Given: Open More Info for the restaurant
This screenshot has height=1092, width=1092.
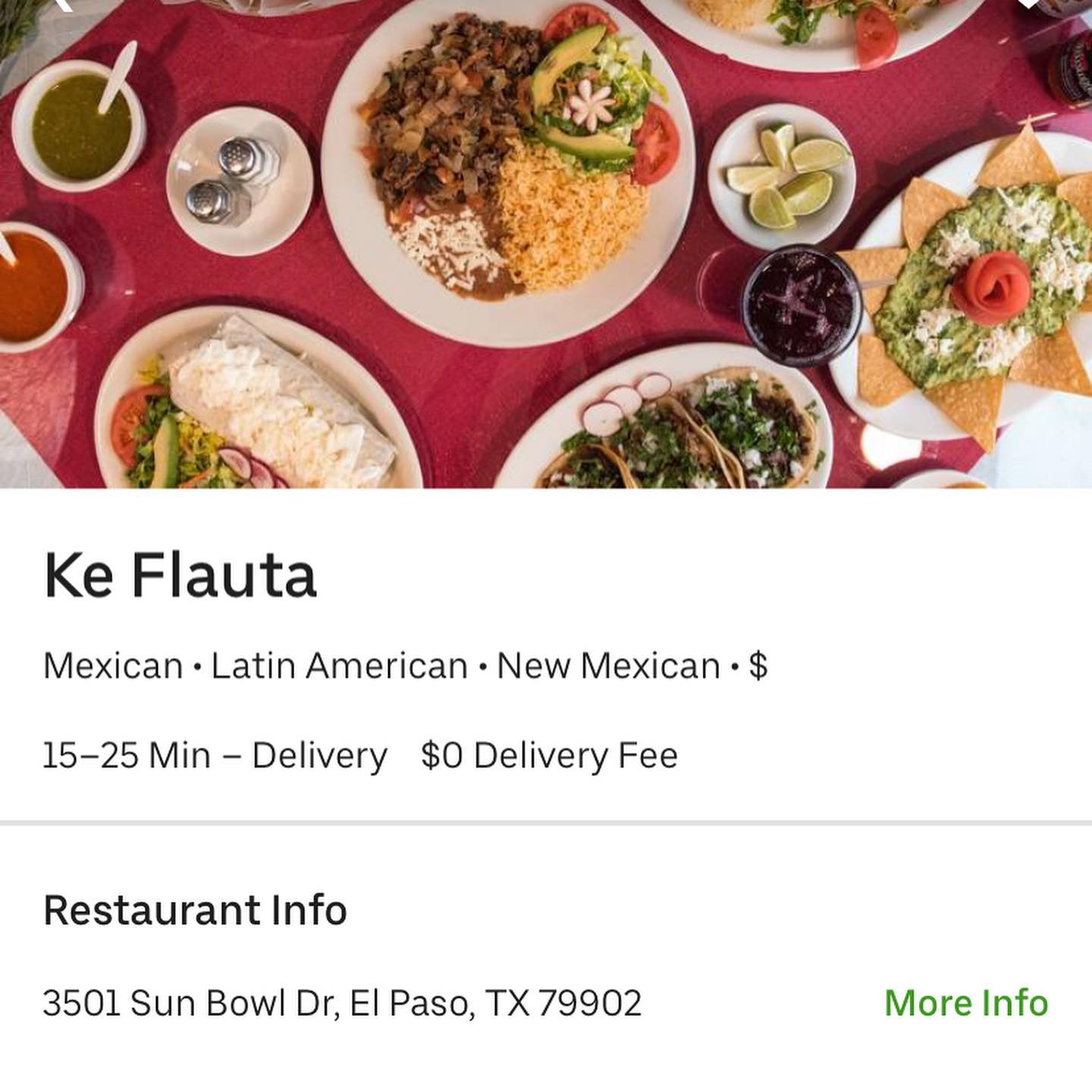Looking at the screenshot, I should click(x=966, y=1003).
